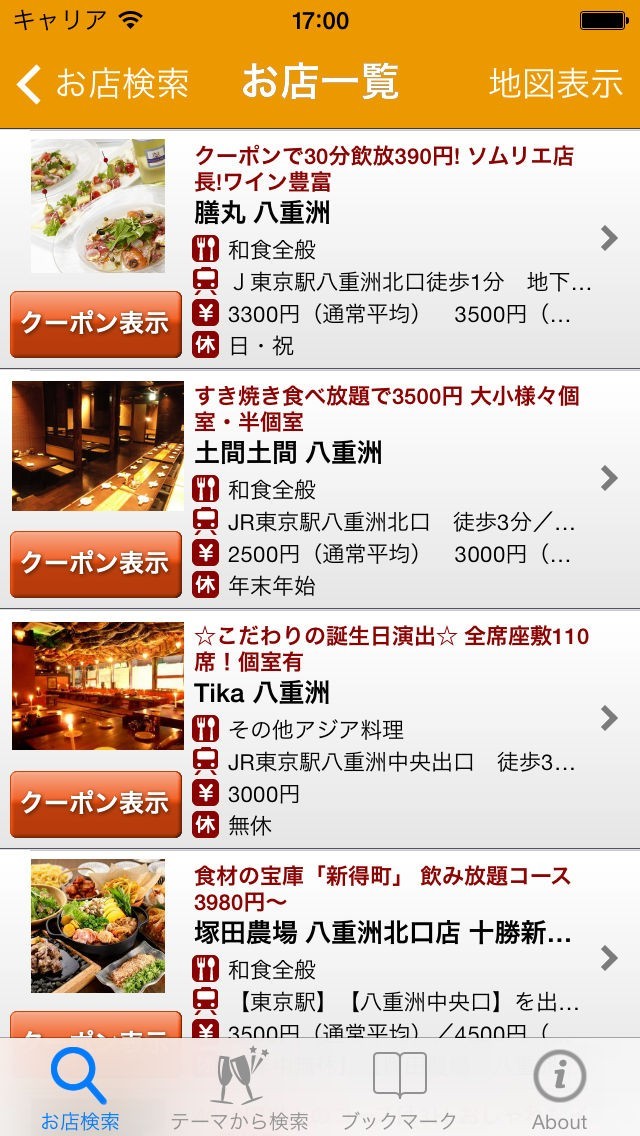The height and width of the screenshot is (1136, 640).
Task: Switch to the お店検索 tab
Action: [80, 1088]
